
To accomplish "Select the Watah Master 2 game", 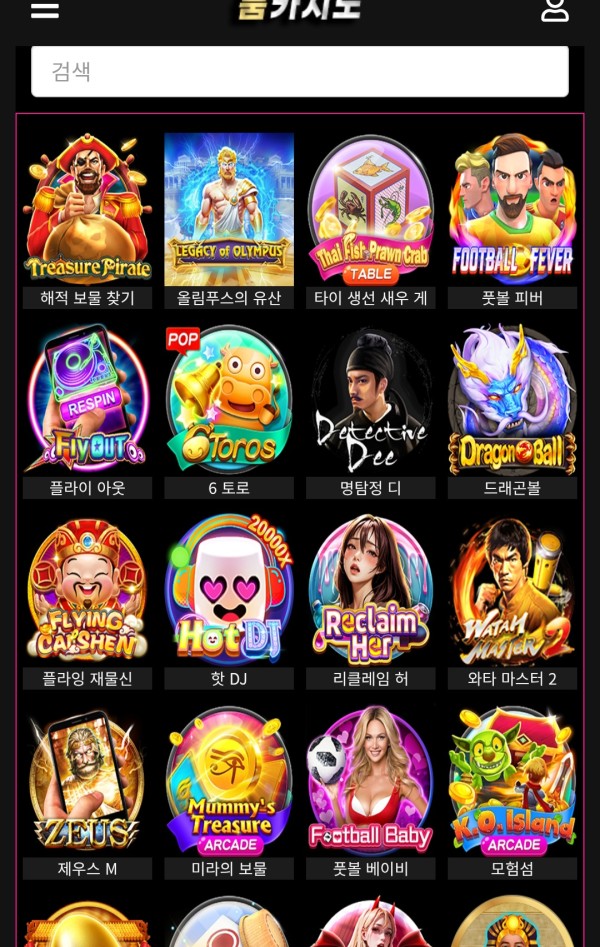I will 512,590.
